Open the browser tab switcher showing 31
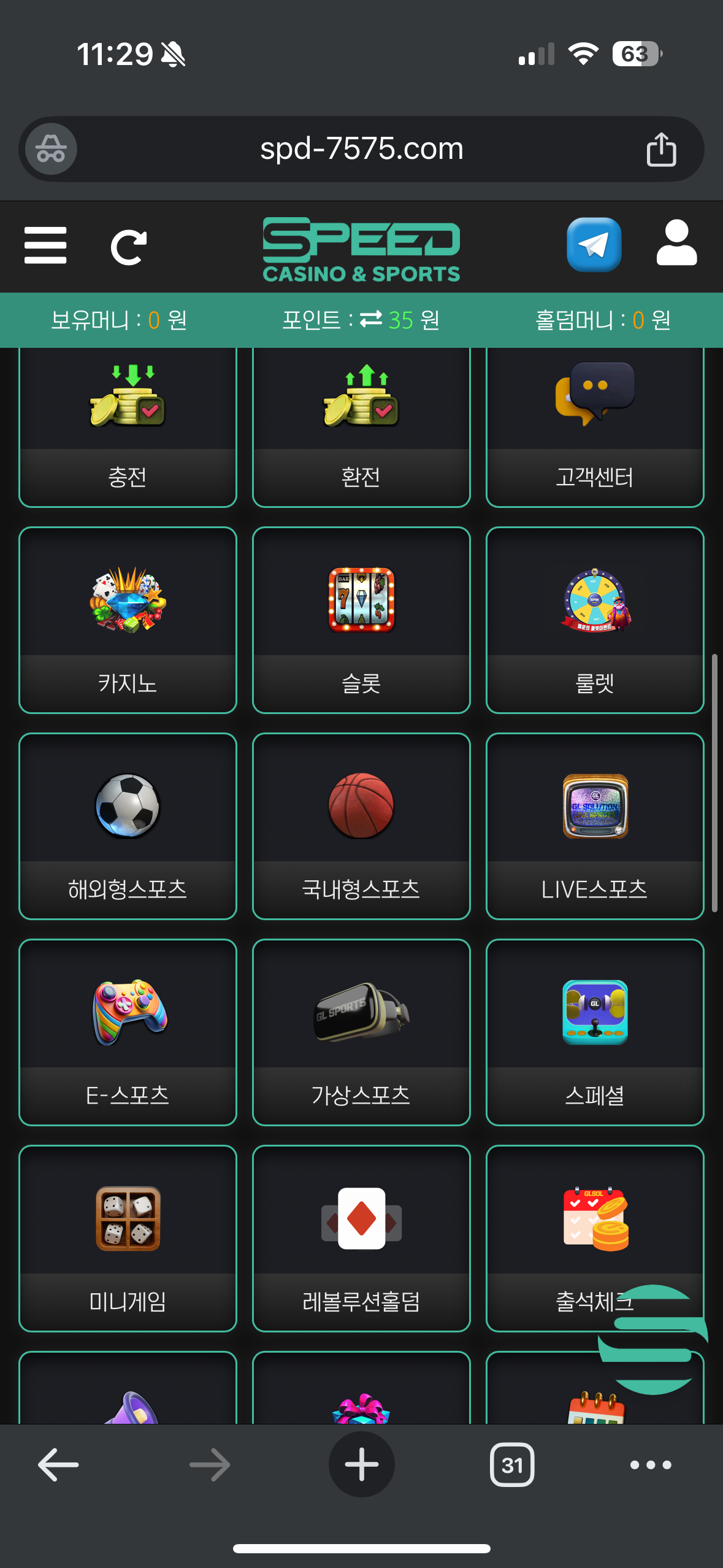 (512, 1465)
